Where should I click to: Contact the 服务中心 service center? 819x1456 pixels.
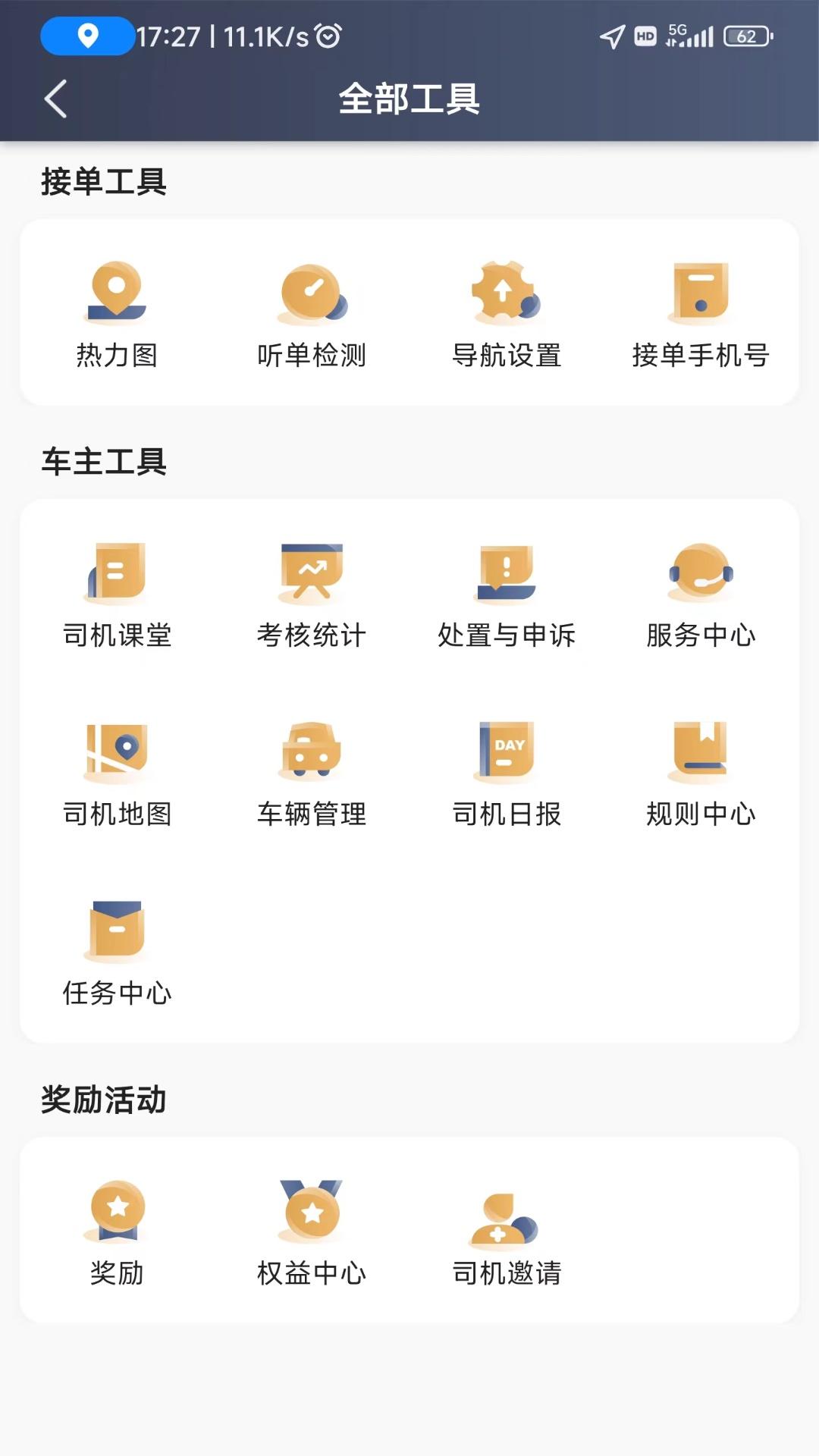coord(701,593)
